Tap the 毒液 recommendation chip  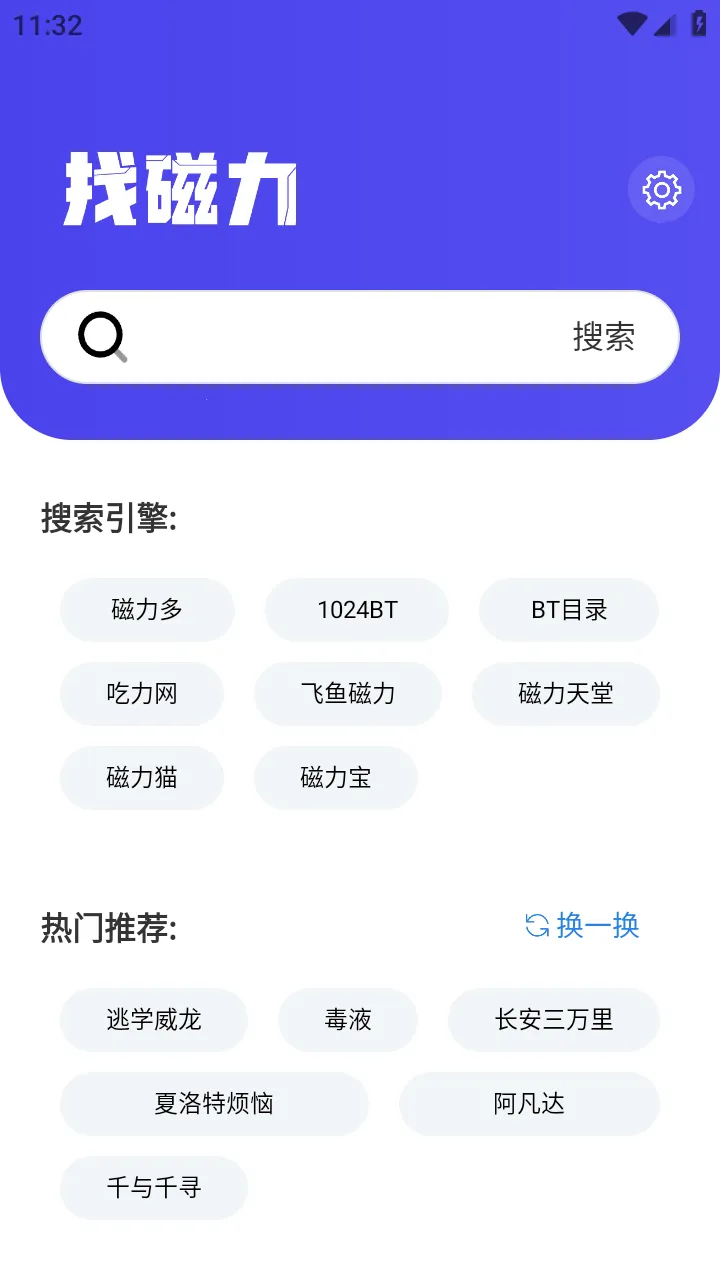coord(348,1020)
